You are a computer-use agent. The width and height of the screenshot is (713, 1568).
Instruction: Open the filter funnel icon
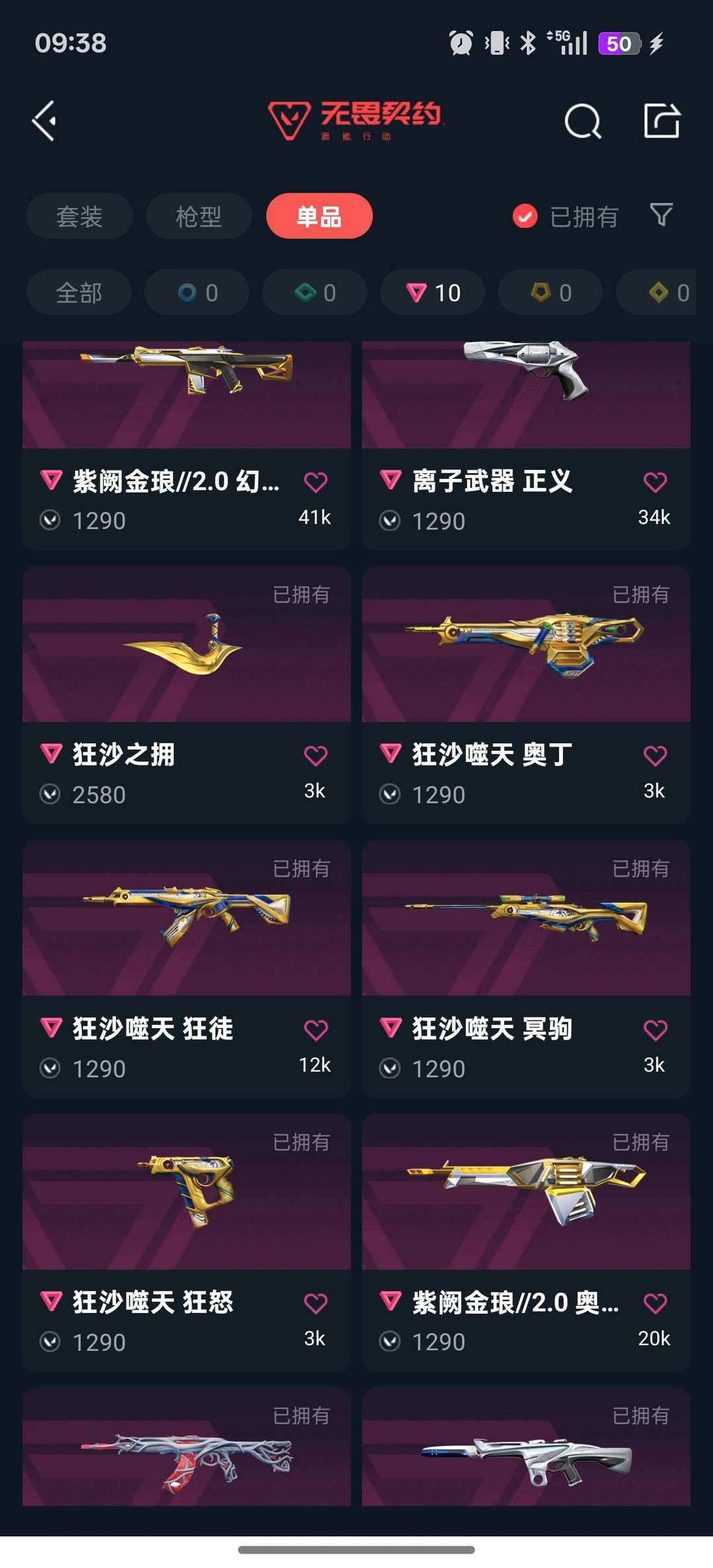[662, 215]
